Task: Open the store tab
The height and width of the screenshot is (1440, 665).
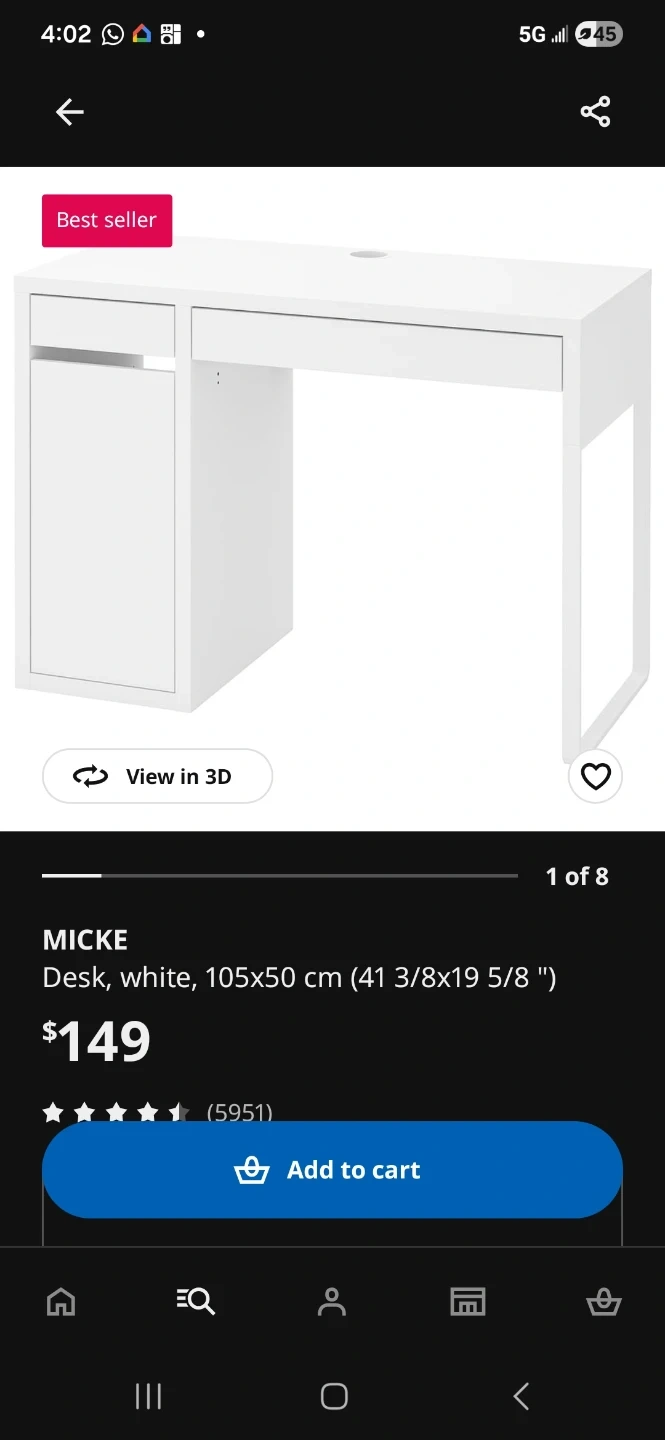Action: pyautogui.click(x=467, y=1301)
